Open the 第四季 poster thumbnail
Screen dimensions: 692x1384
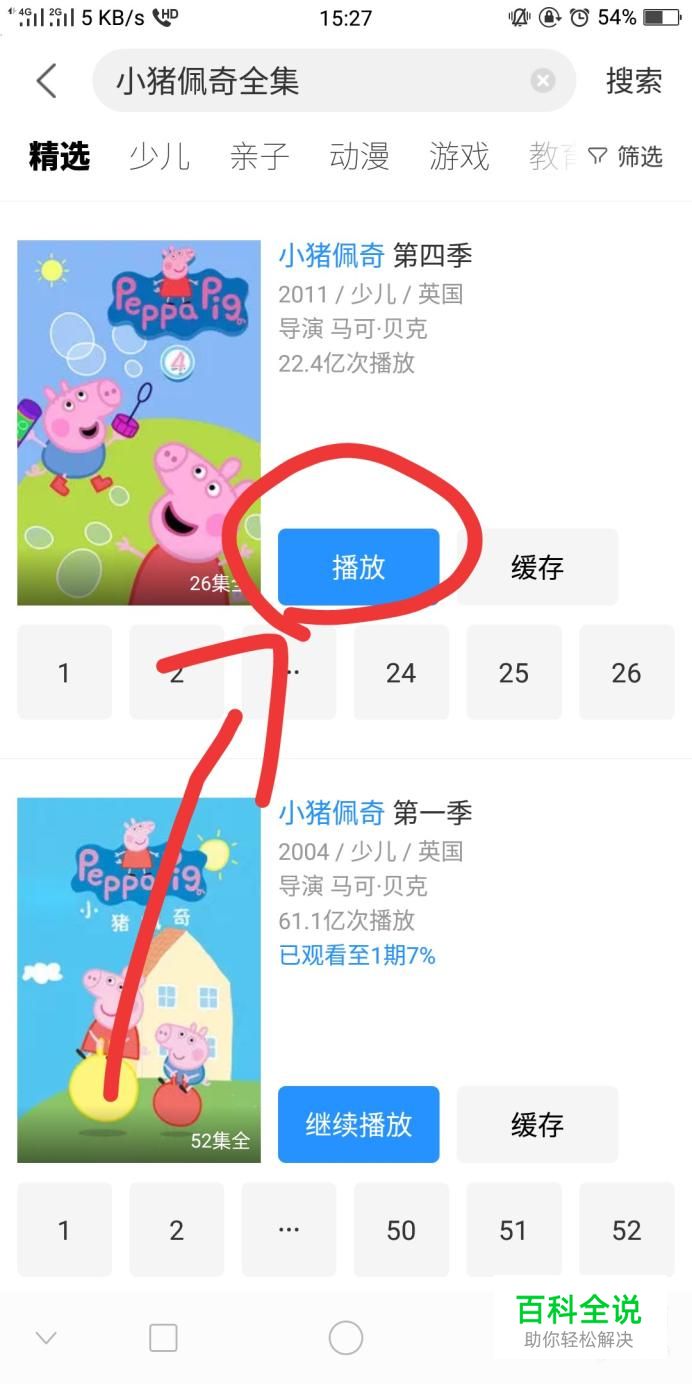tap(138, 422)
